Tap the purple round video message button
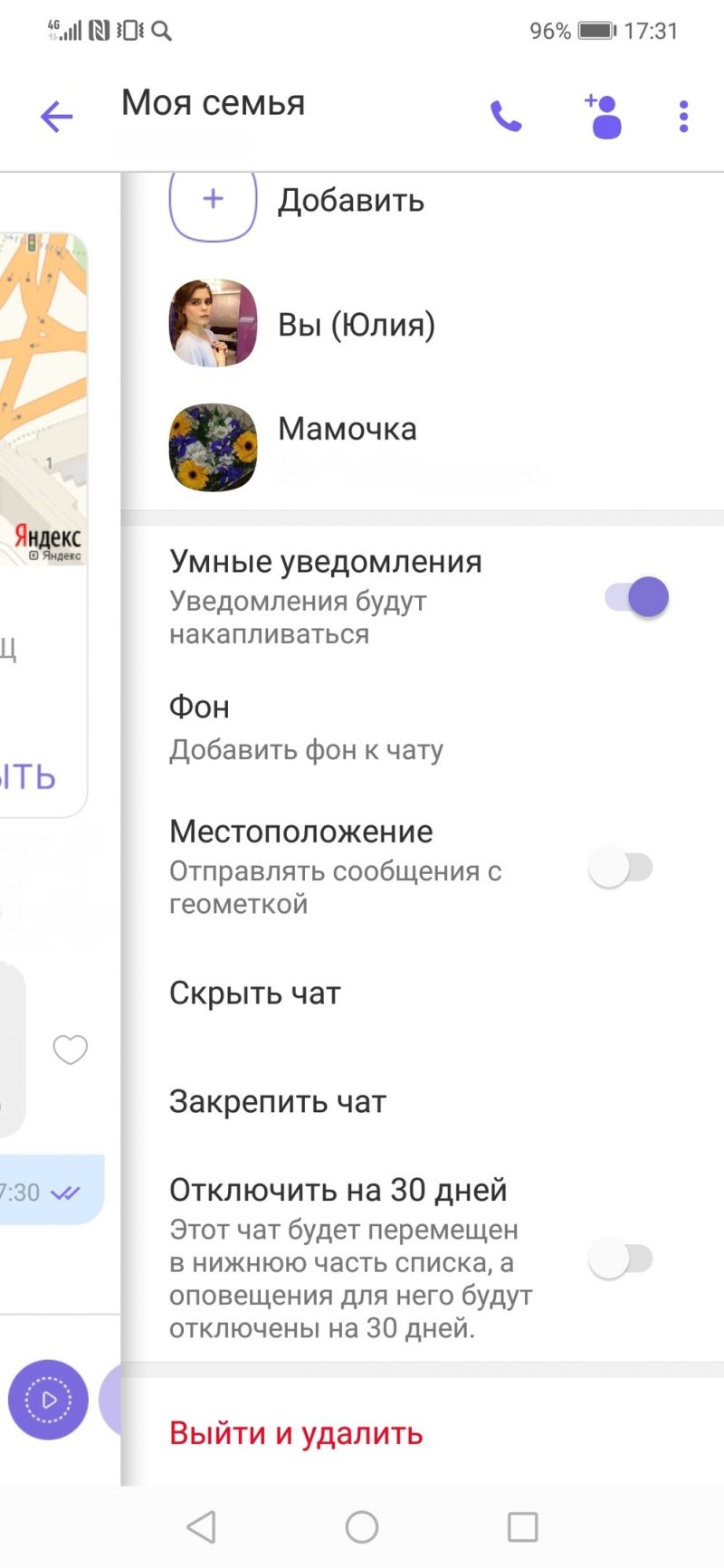This screenshot has height=1568, width=724. (x=48, y=1400)
